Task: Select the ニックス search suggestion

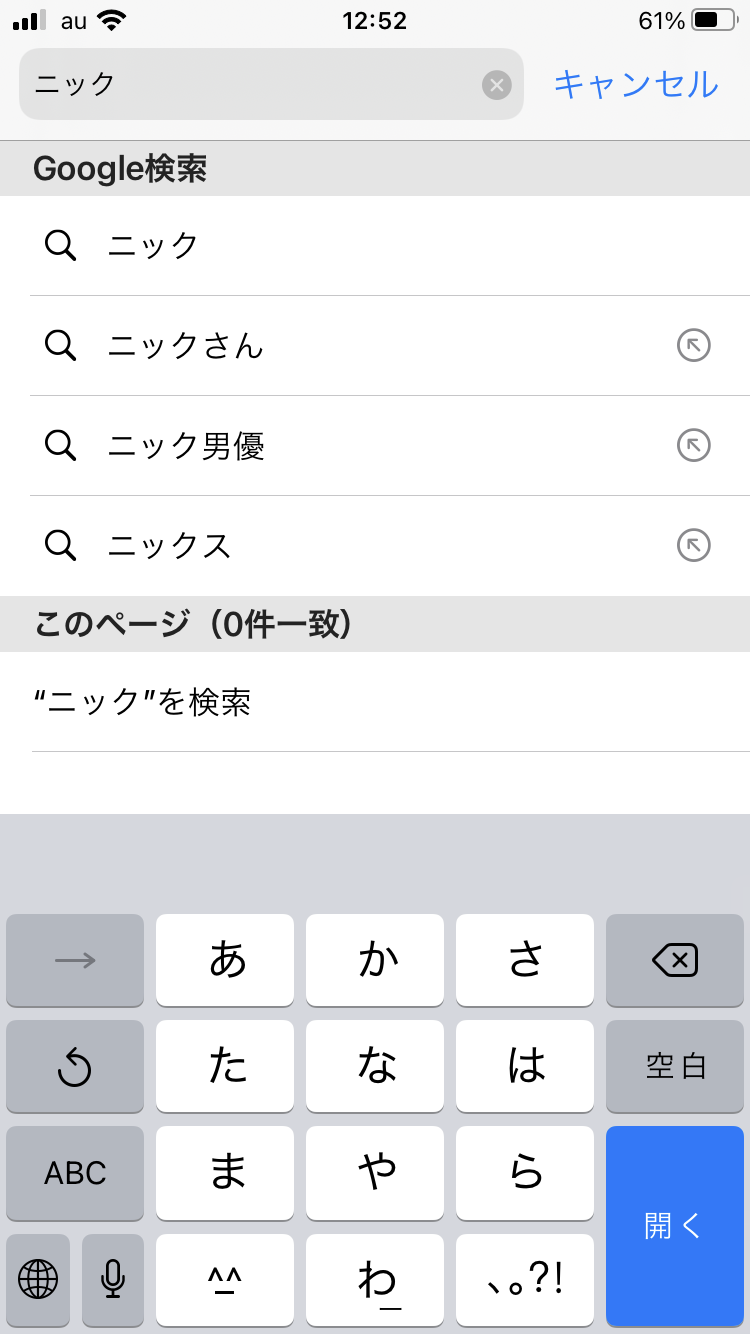Action: [170, 545]
